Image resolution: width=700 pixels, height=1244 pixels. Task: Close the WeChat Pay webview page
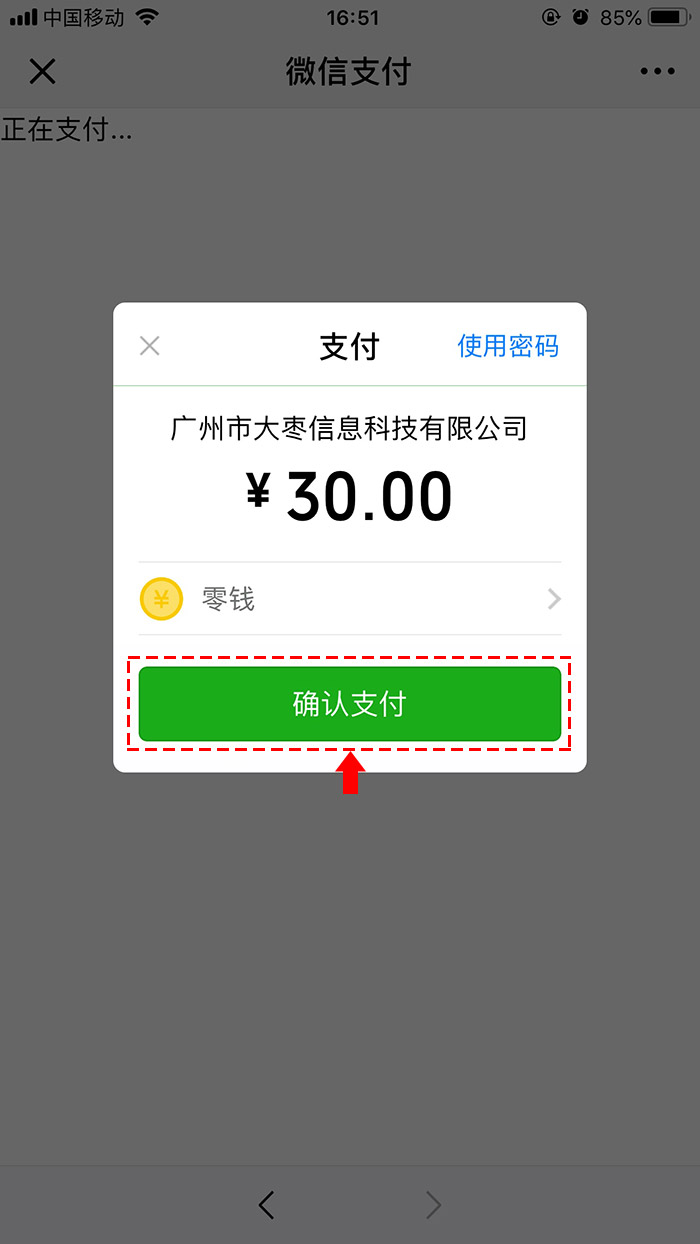click(x=42, y=71)
